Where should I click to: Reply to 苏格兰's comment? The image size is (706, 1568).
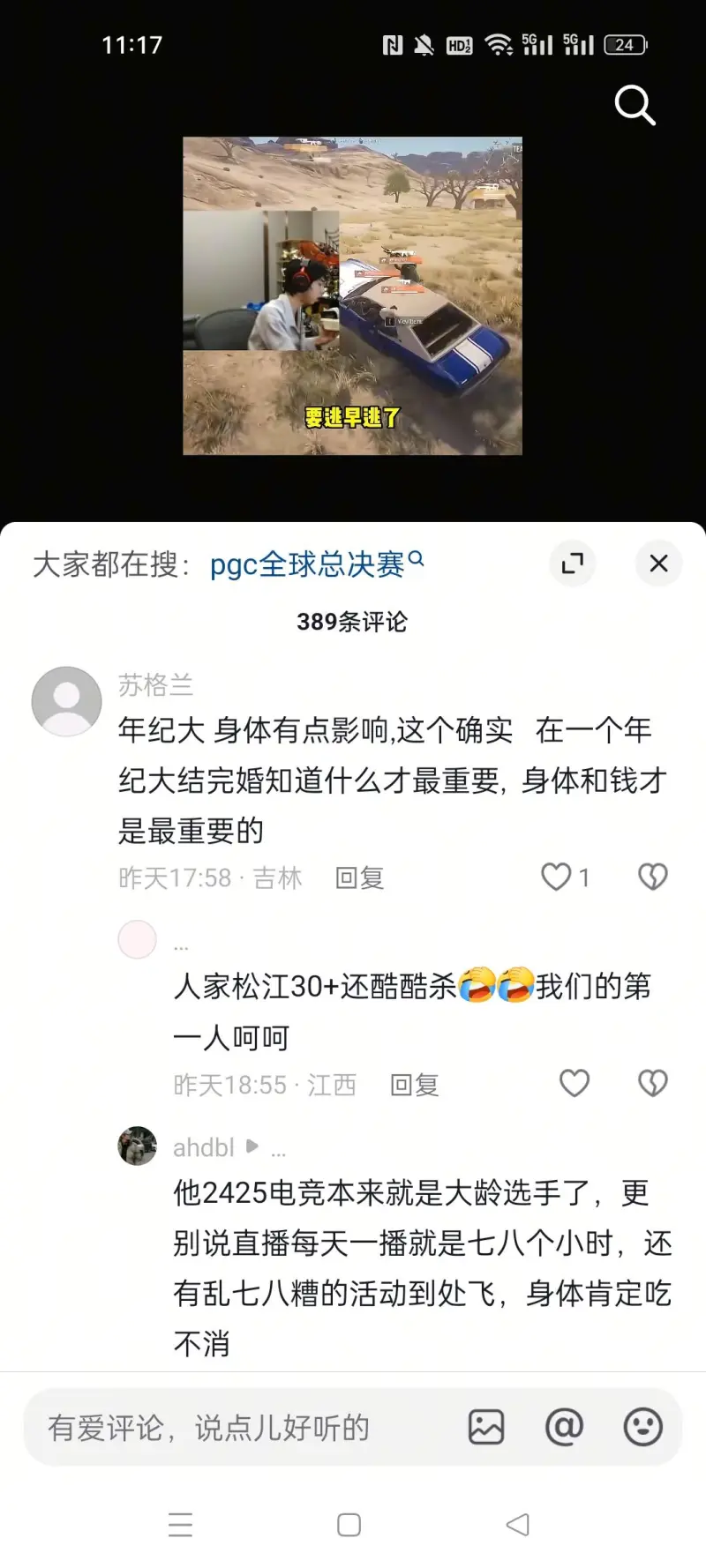(x=359, y=877)
